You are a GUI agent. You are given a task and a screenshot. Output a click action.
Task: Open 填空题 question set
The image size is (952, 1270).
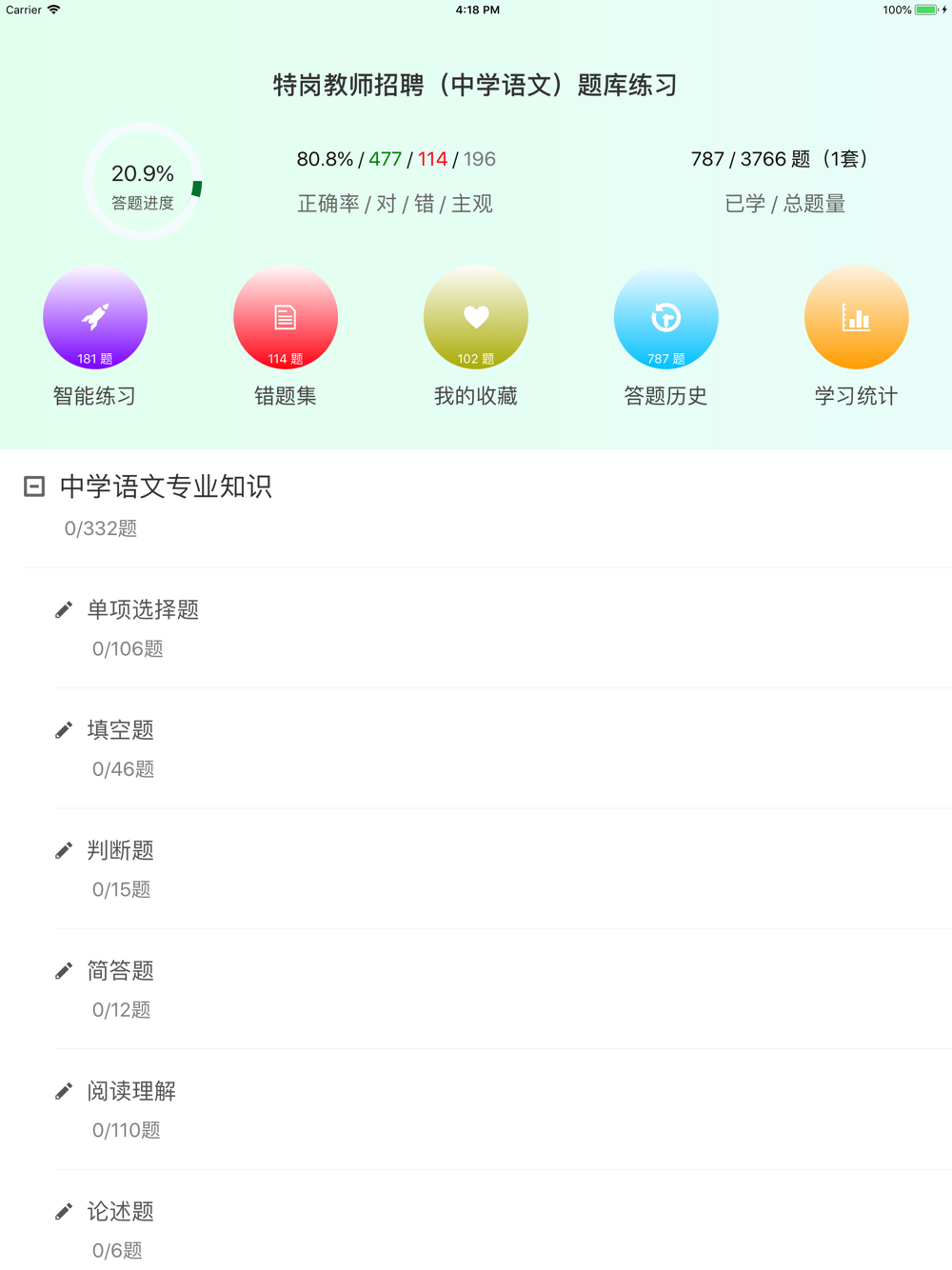(503, 748)
